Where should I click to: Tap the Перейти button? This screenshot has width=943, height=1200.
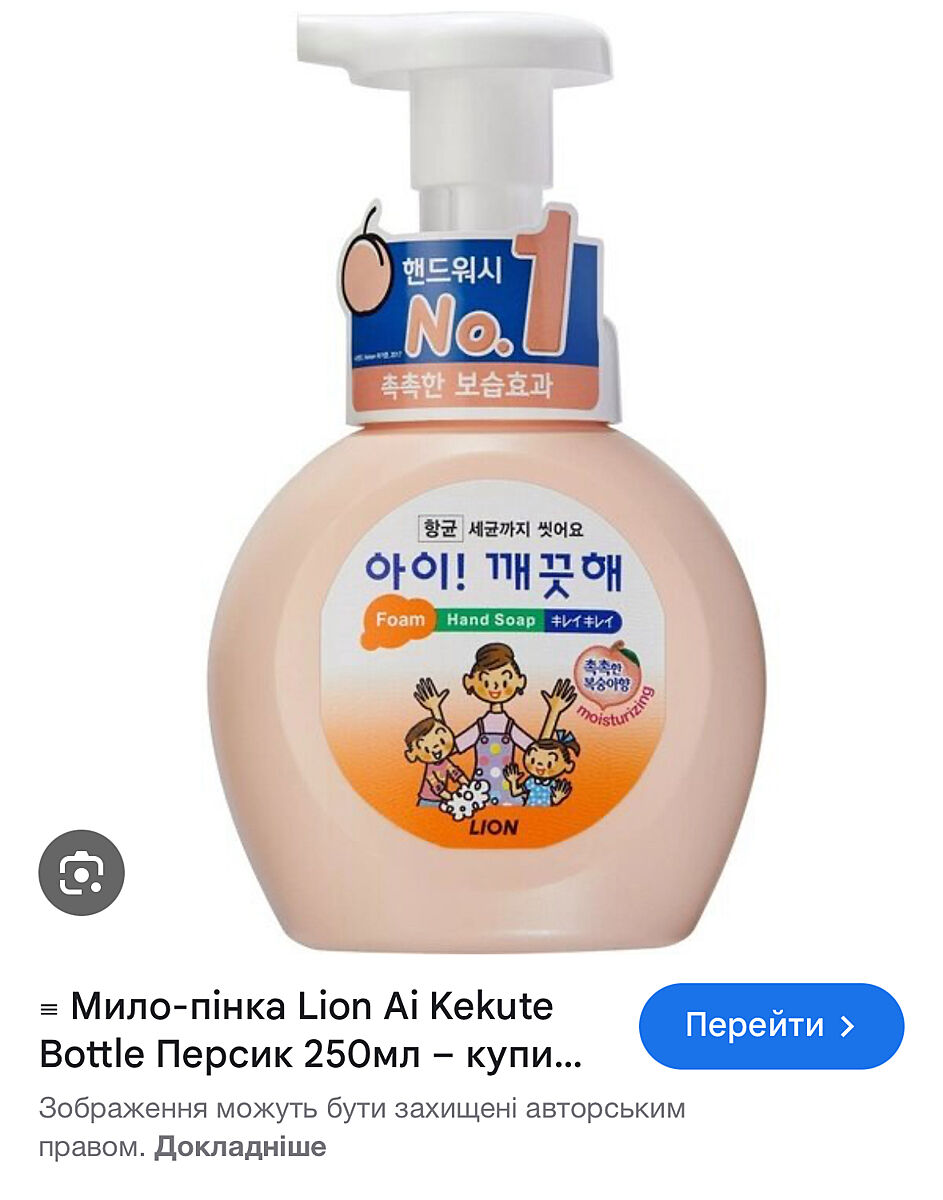point(770,1026)
